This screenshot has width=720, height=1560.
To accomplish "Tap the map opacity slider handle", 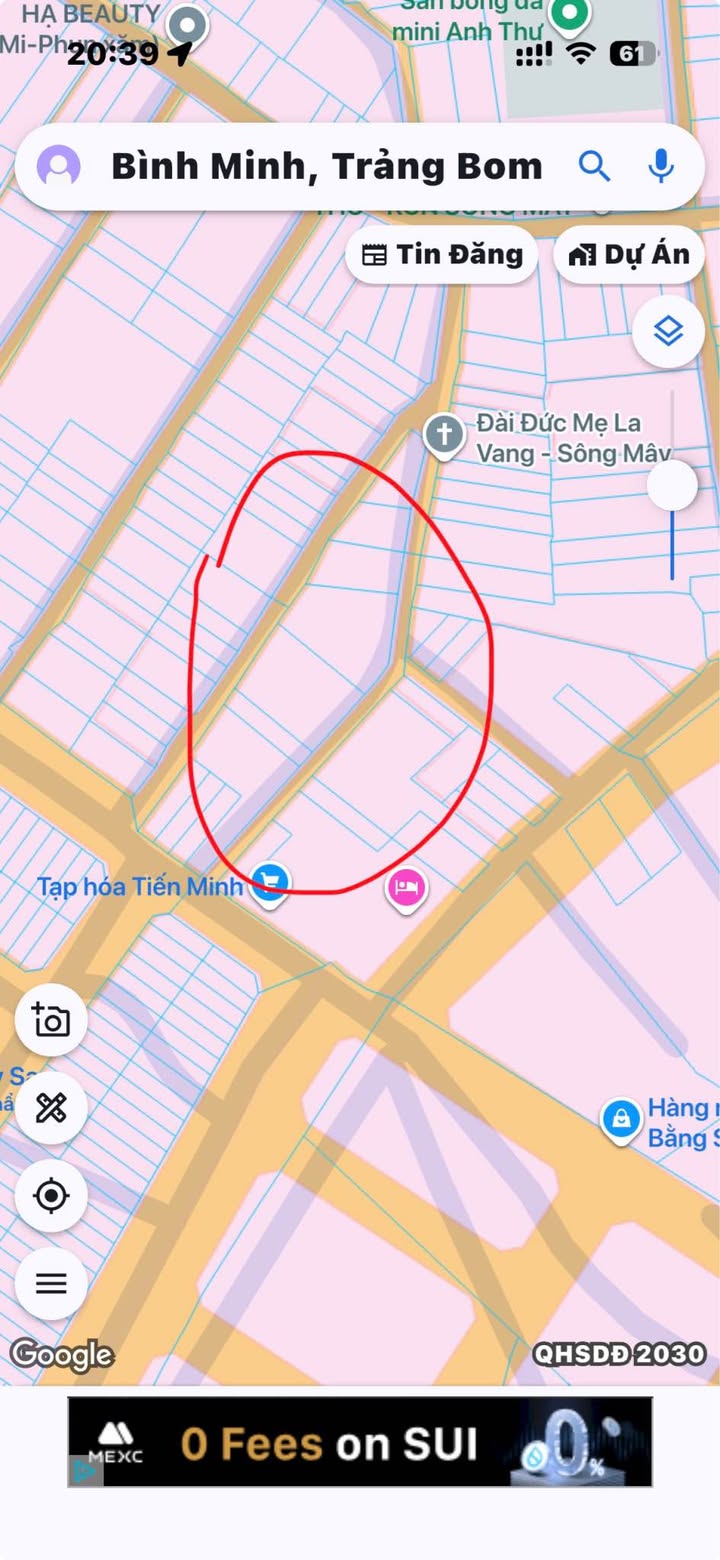I will pyautogui.click(x=672, y=485).
